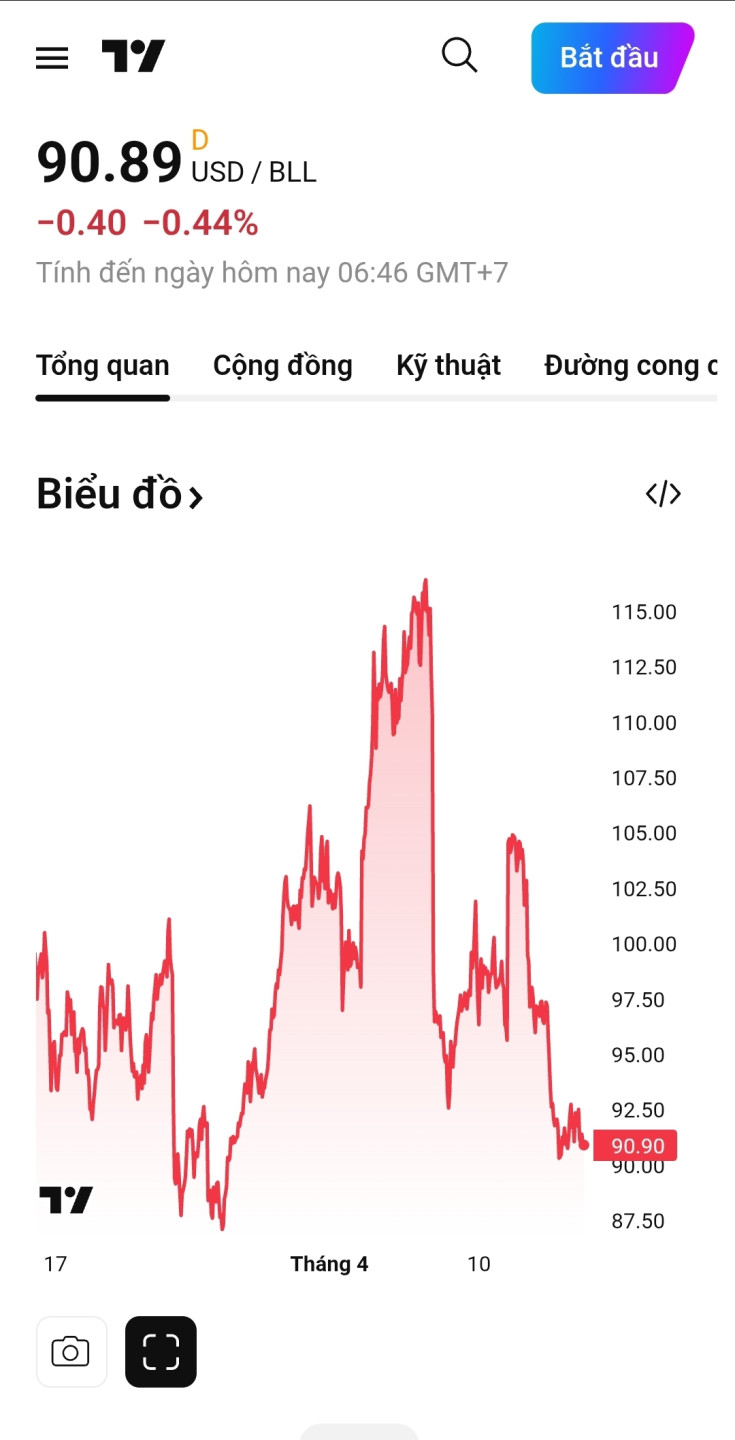Viewport: 735px width, 1440px height.
Task: Go to the TradingView home logo
Action: (133, 56)
